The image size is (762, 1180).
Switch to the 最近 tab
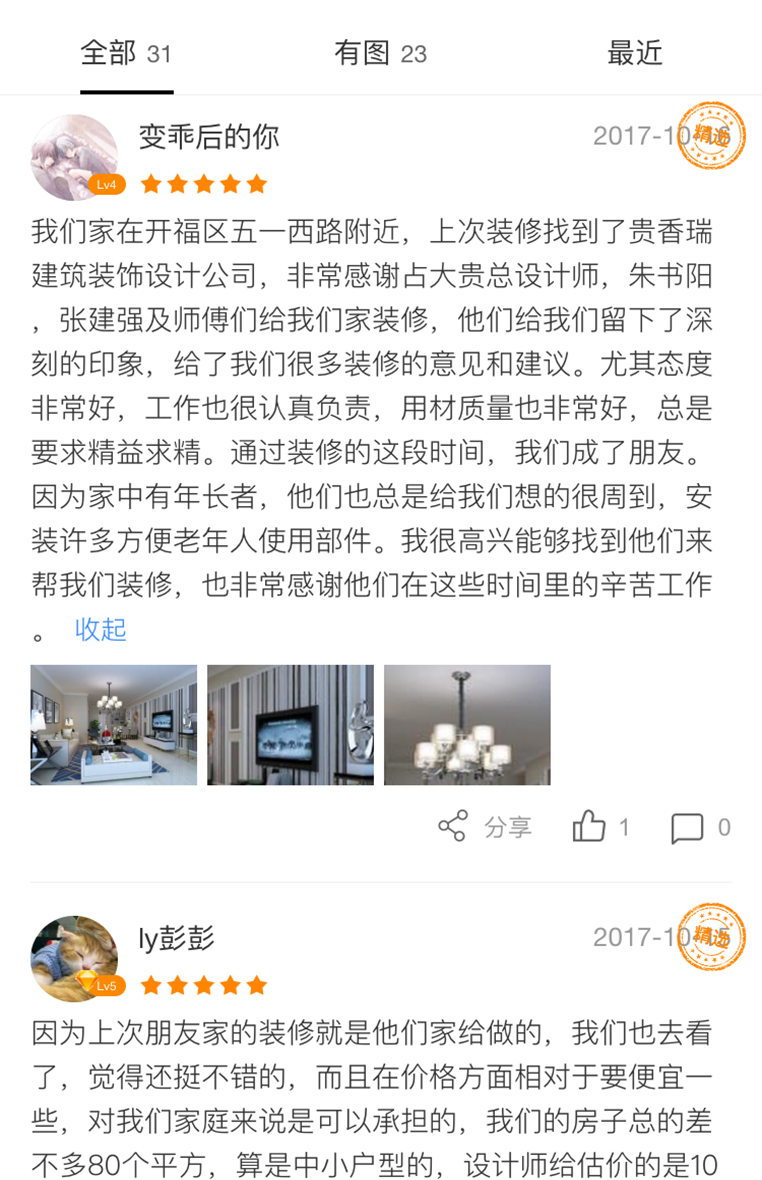tap(634, 53)
